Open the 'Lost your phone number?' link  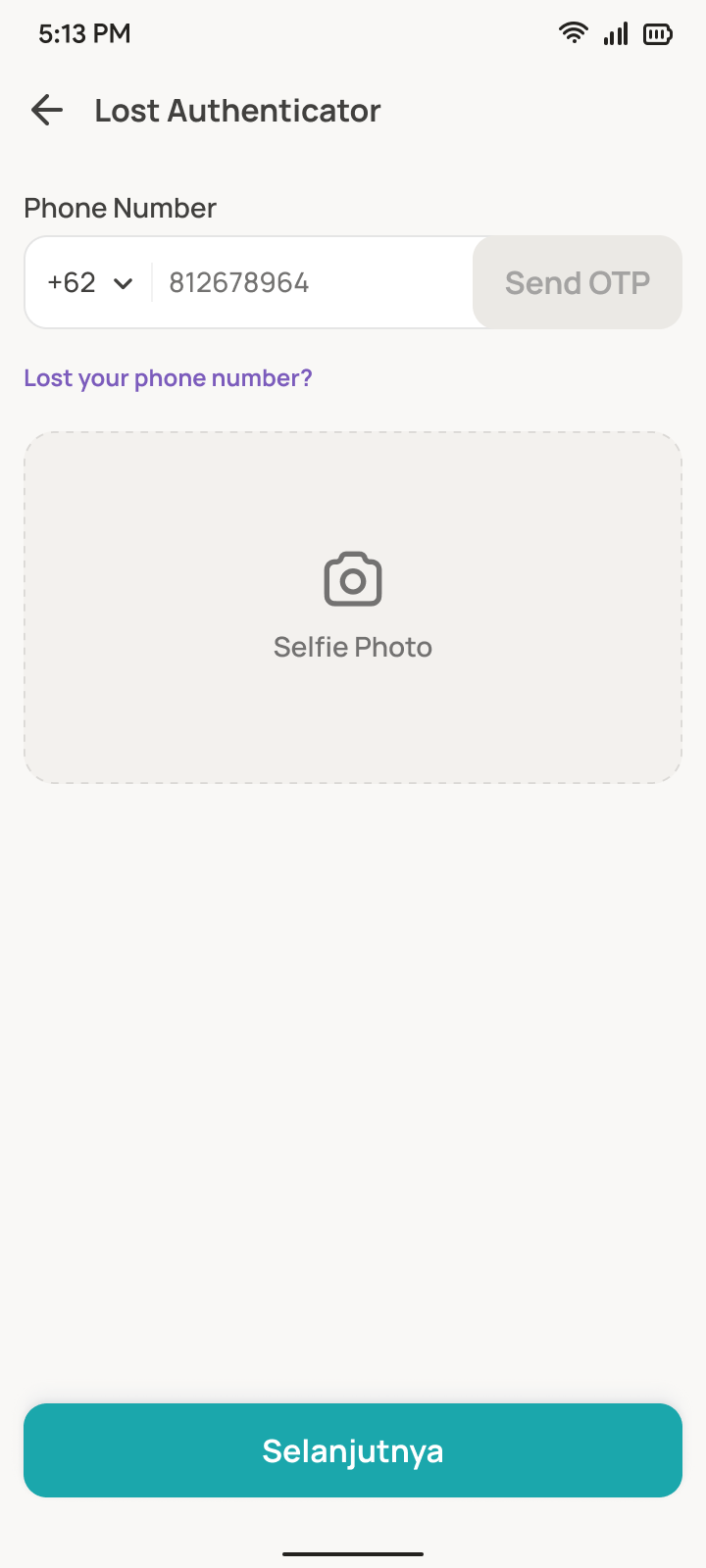point(168,378)
